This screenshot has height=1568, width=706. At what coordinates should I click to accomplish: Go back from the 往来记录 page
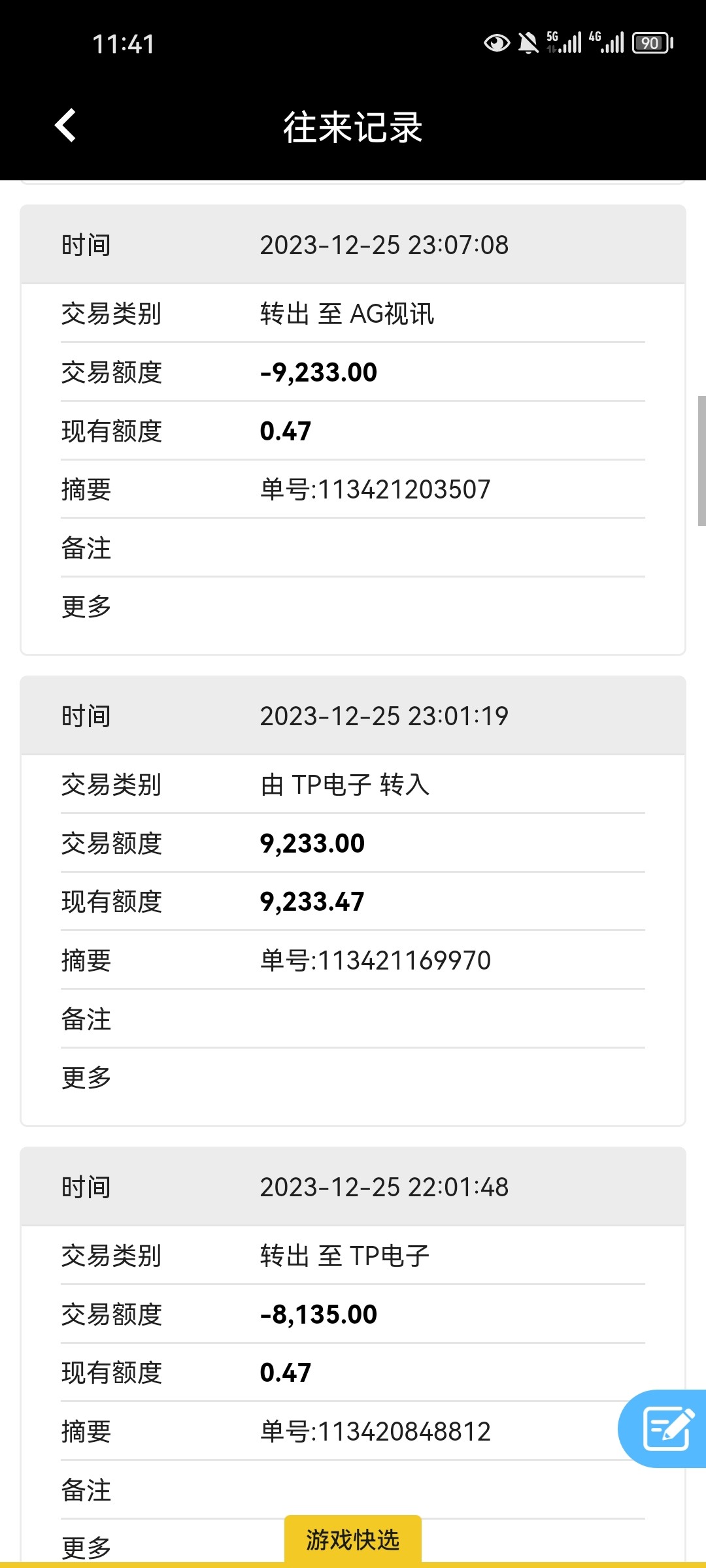[65, 125]
